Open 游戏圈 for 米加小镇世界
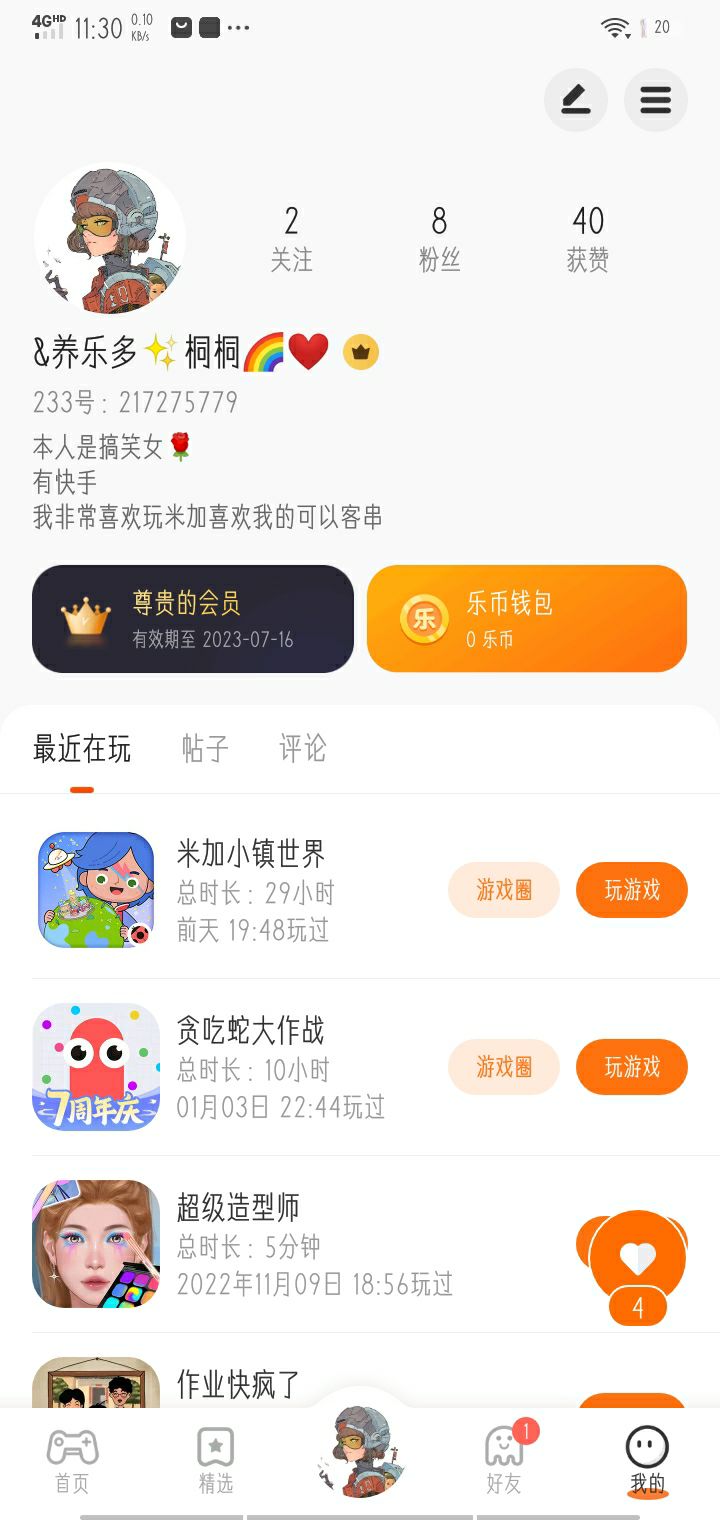The height and width of the screenshot is (1520, 720). pos(503,890)
